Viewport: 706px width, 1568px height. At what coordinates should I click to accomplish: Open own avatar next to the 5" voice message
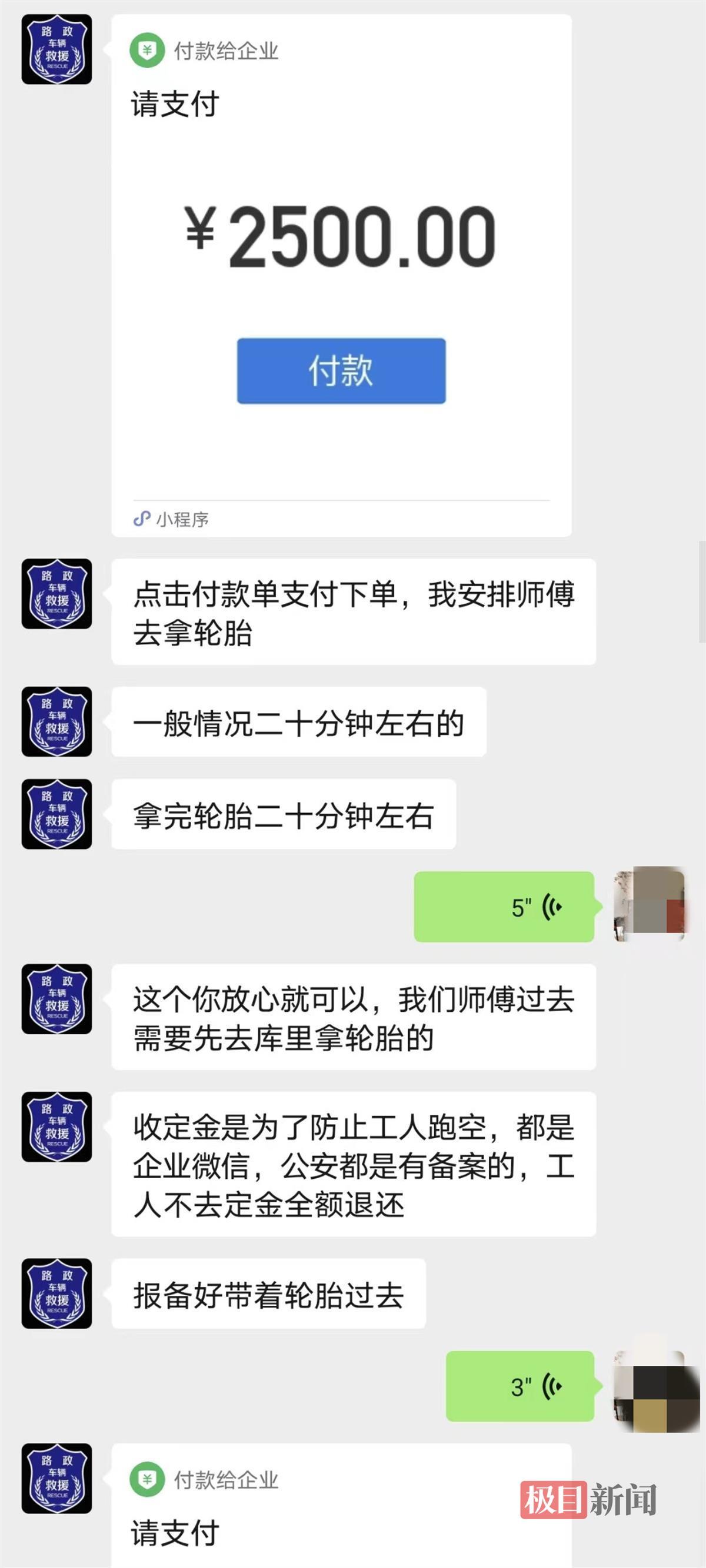(650, 904)
